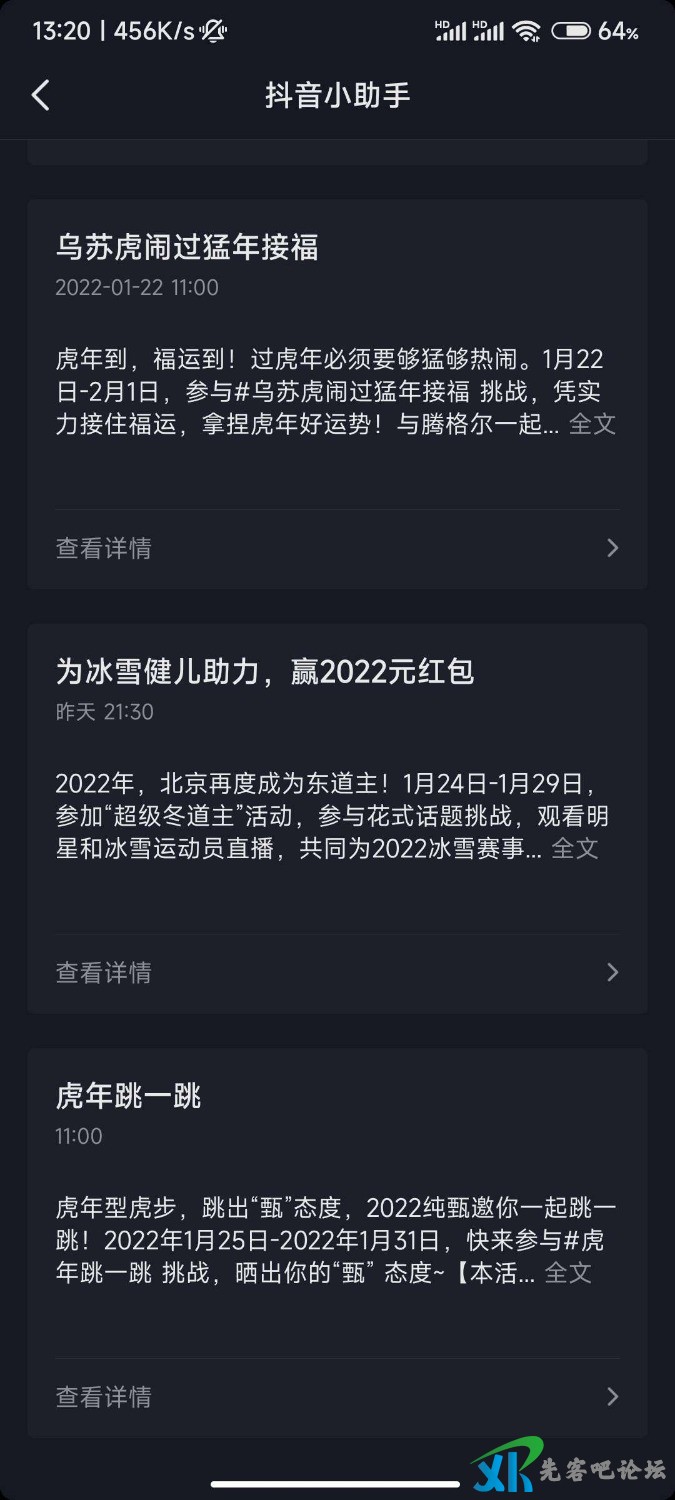The image size is (675, 1500).
Task: Open 查看详情 for 虎年跳一跳
Action: (337, 1396)
